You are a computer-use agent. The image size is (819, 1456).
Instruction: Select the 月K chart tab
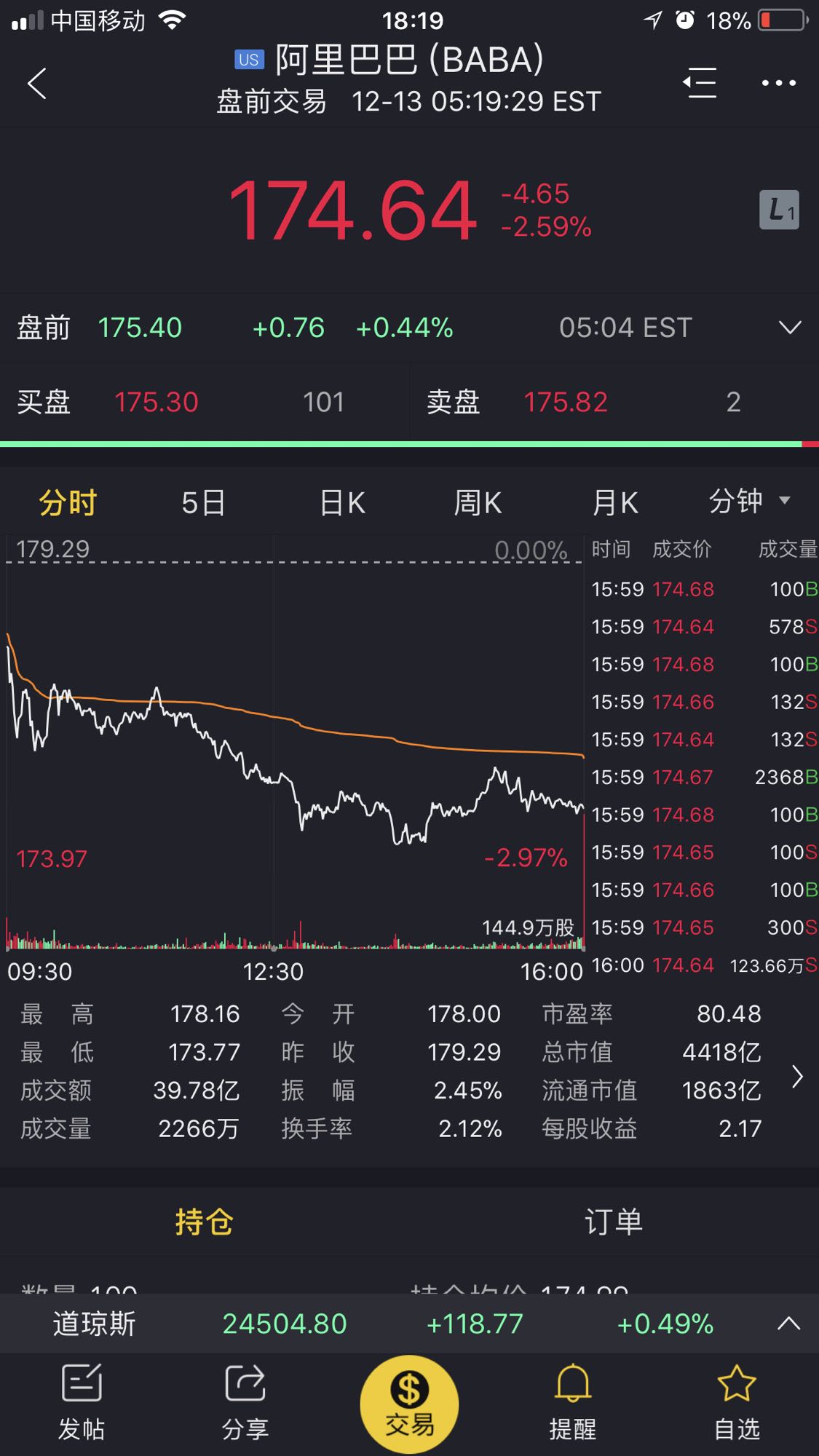pyautogui.click(x=614, y=503)
